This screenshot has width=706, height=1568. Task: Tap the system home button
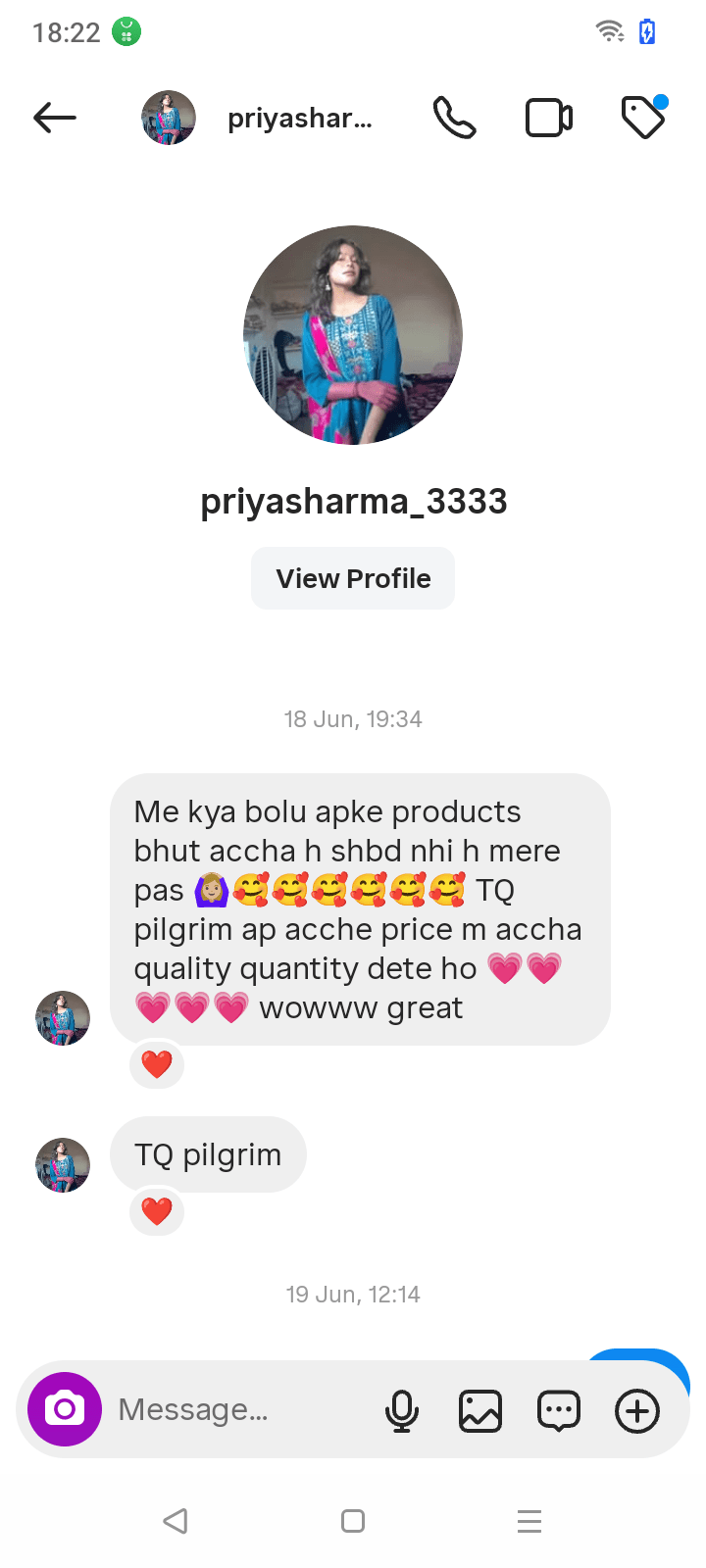click(353, 1521)
